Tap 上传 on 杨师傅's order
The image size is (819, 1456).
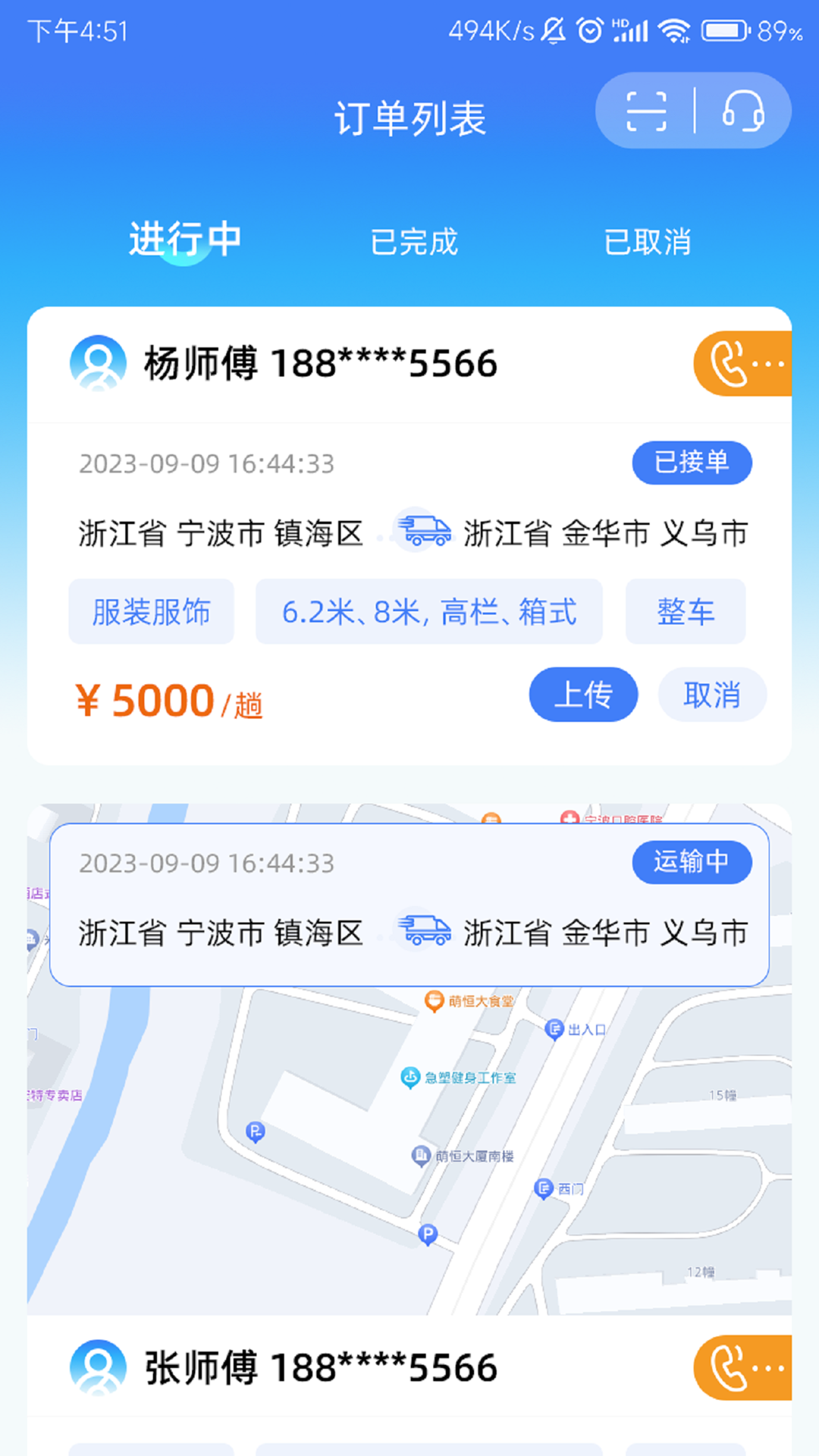[x=583, y=695]
